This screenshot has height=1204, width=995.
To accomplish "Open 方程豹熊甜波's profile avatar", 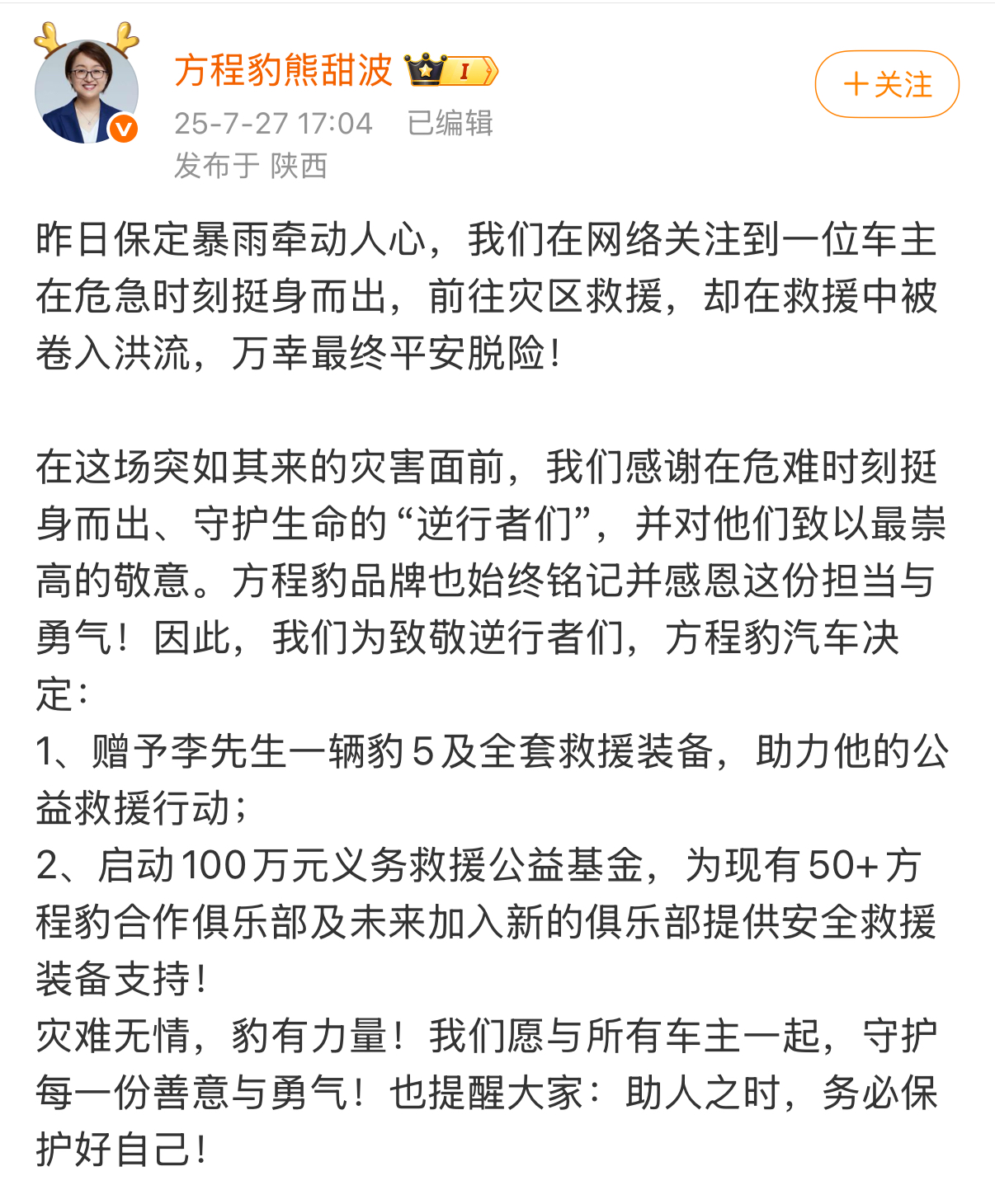I will coord(86,90).
